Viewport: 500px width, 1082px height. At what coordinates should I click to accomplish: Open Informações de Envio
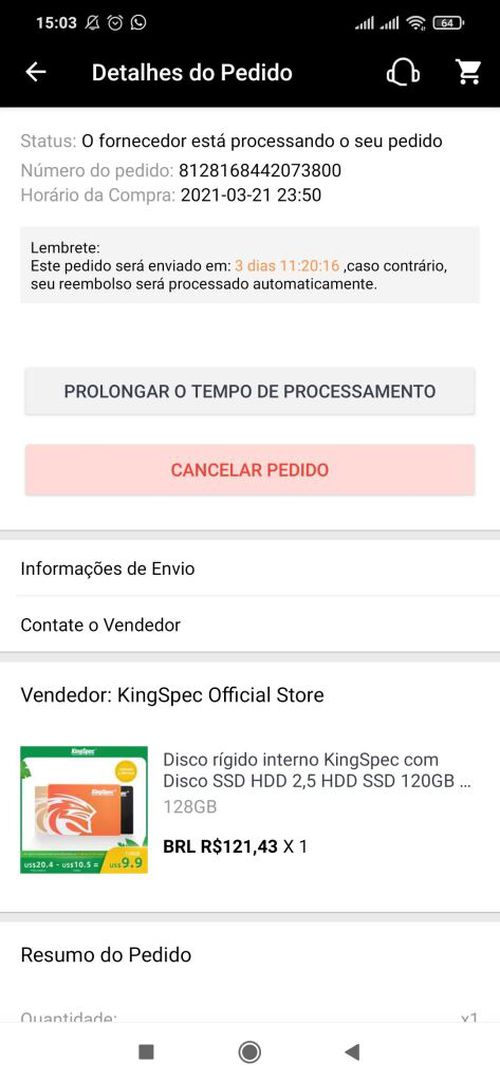click(250, 569)
